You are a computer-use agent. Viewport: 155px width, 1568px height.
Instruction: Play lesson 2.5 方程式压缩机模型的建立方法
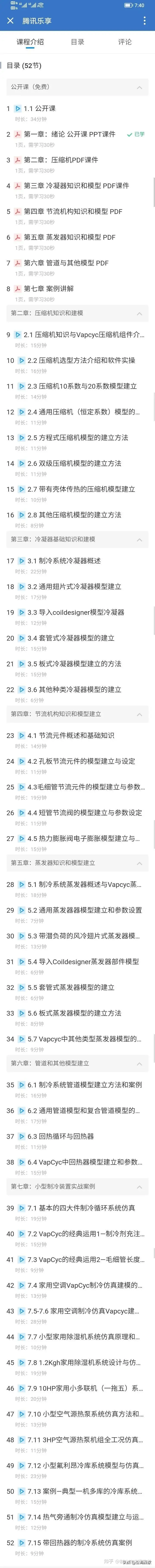77,438
